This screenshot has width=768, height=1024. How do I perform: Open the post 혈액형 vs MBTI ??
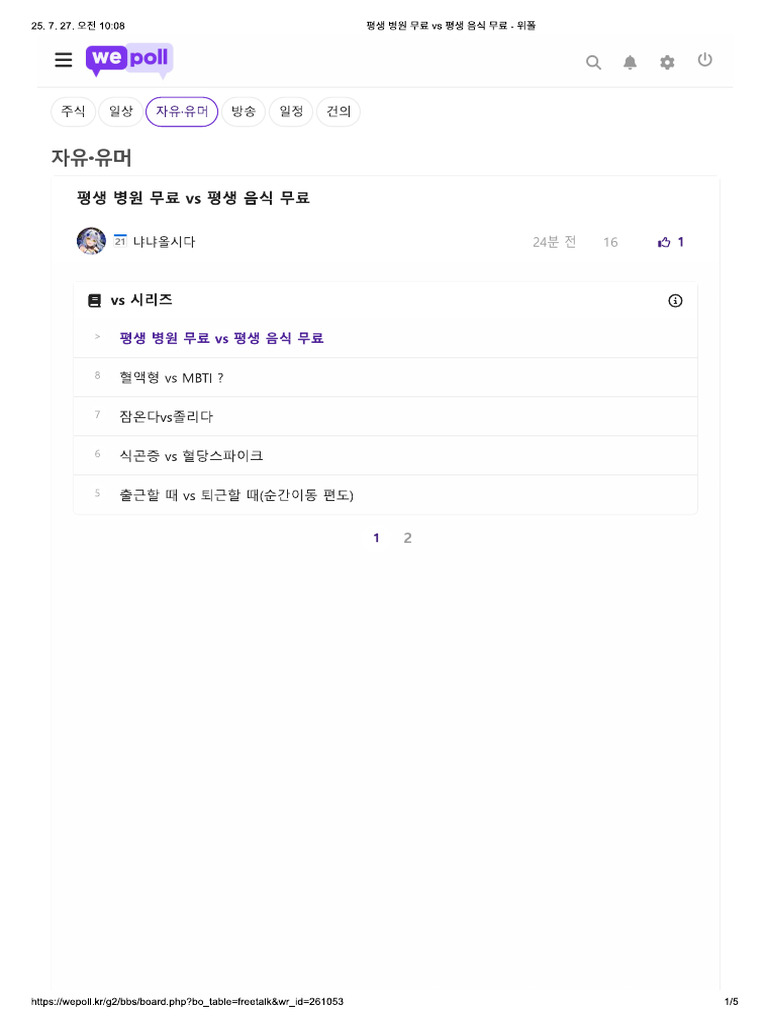pos(385,377)
